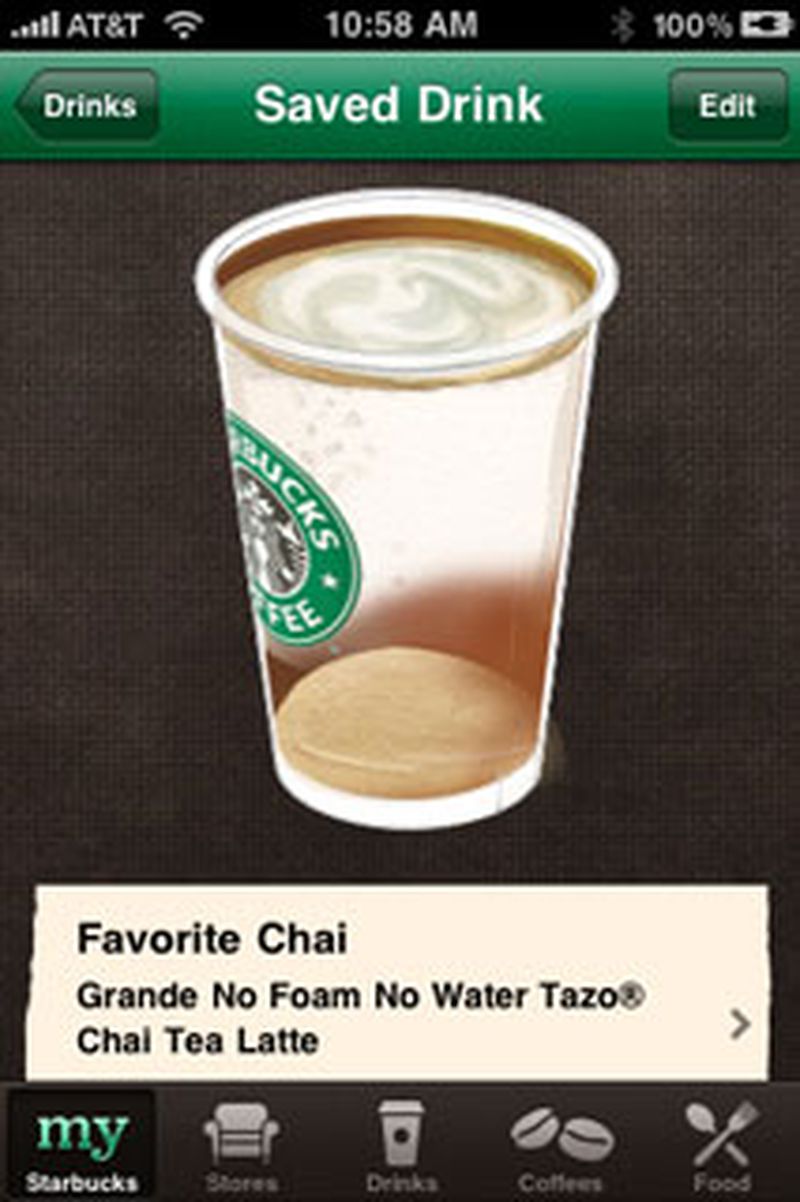Open the Drinks tab

400,1145
